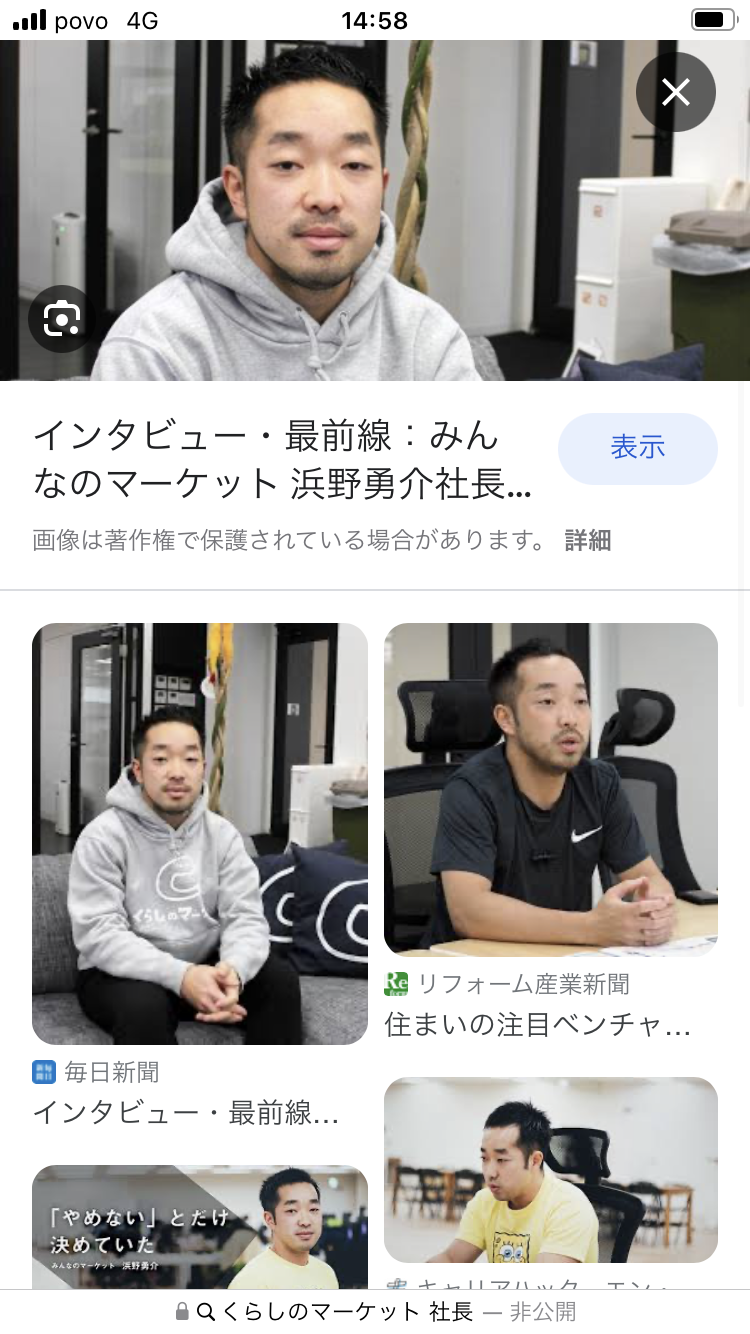Close the image preview
Image resolution: width=750 pixels, height=1334 pixels.
coord(675,92)
